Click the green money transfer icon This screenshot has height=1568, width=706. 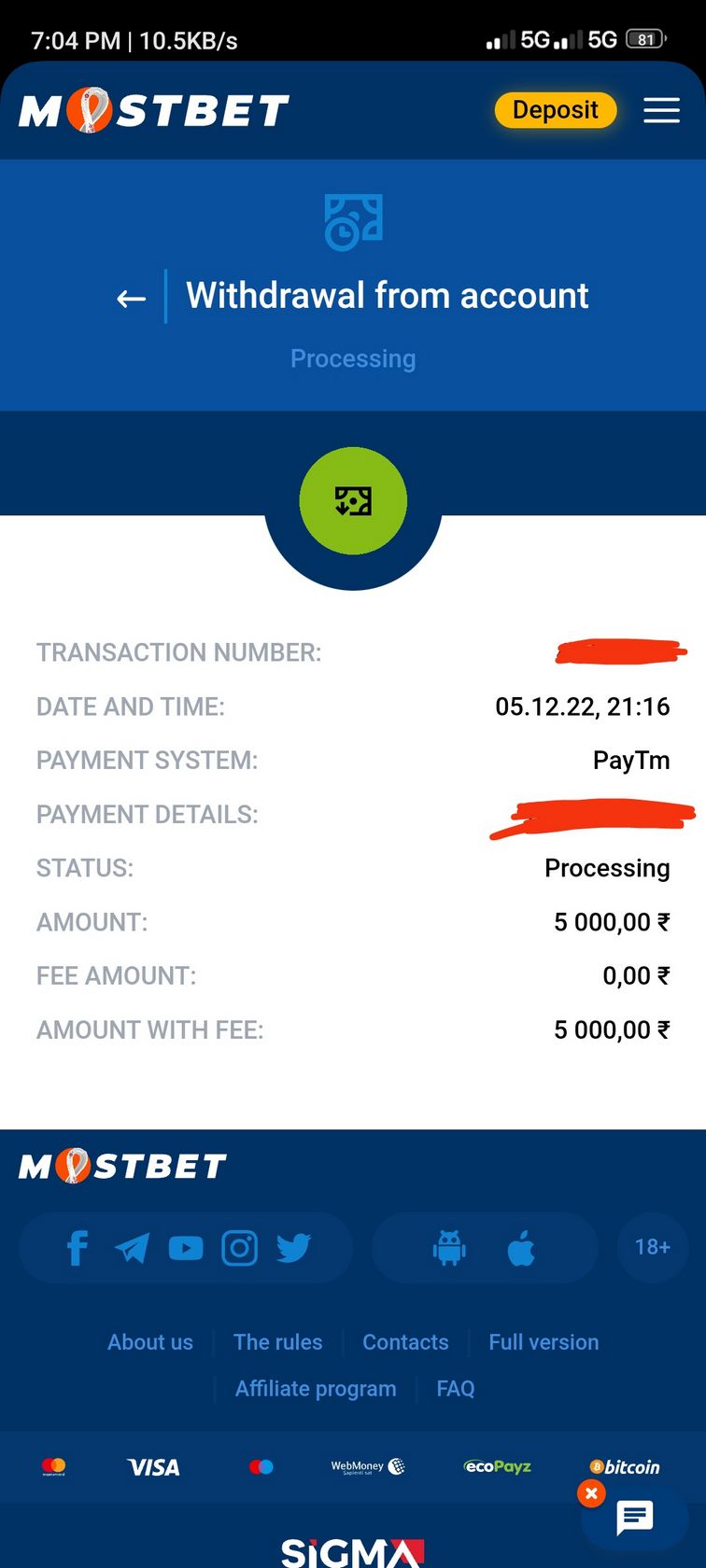(353, 501)
